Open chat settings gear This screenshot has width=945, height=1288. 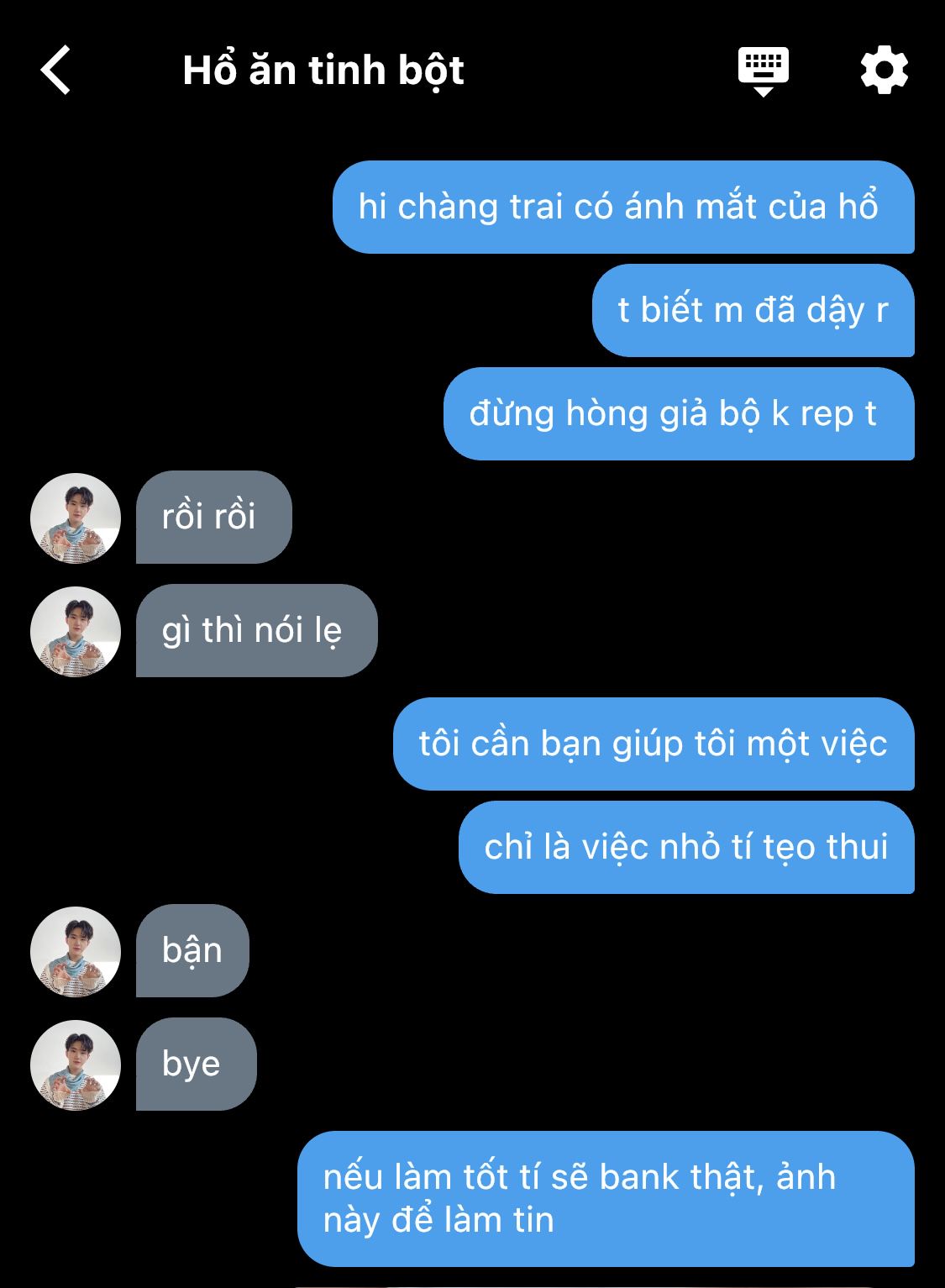(884, 70)
